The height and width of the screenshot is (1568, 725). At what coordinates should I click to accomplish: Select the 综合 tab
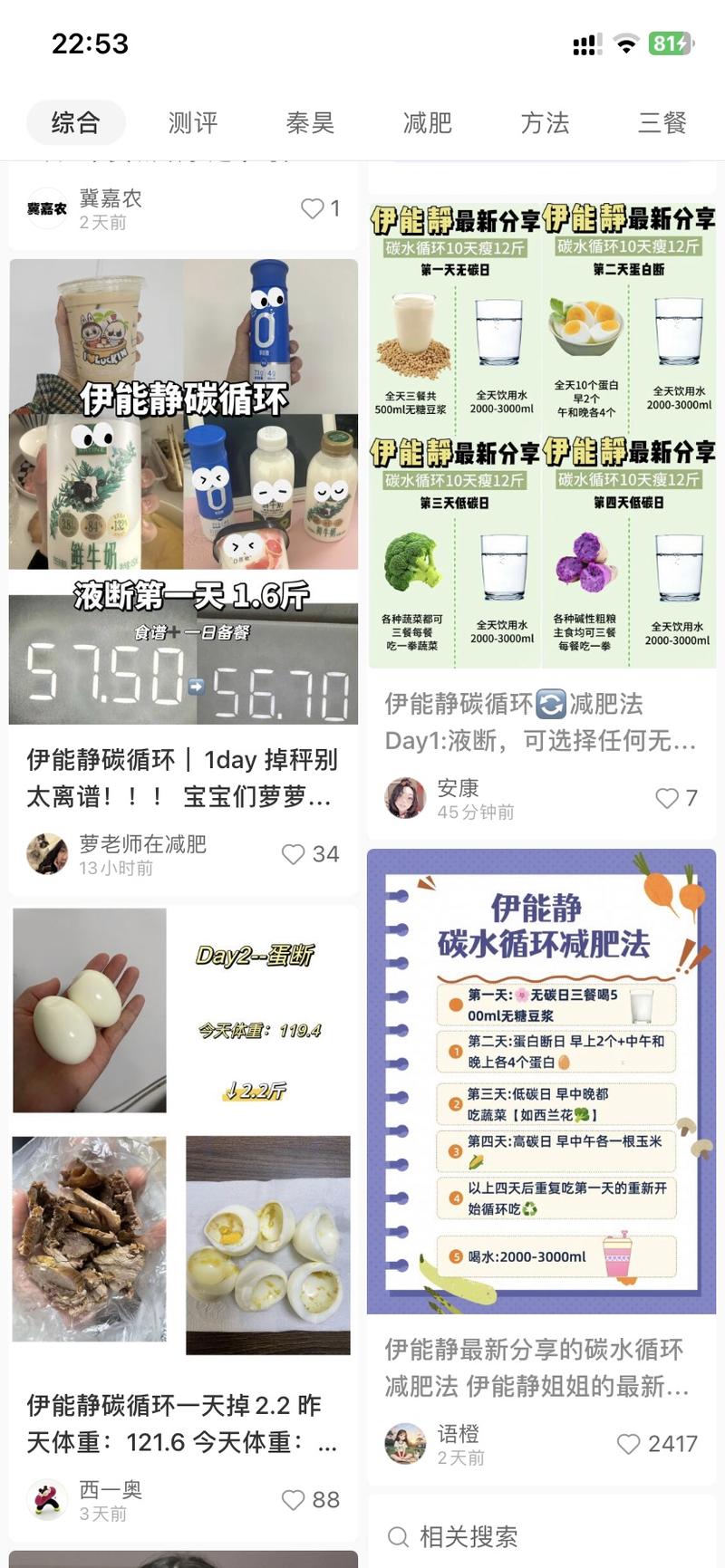click(75, 122)
